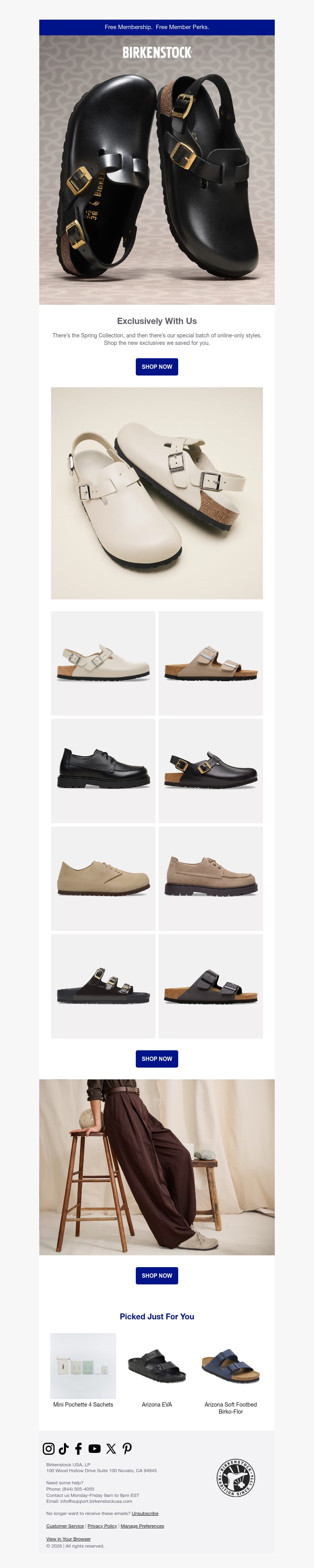
Task: Read the Privacy Policy
Action: (x=102, y=1526)
